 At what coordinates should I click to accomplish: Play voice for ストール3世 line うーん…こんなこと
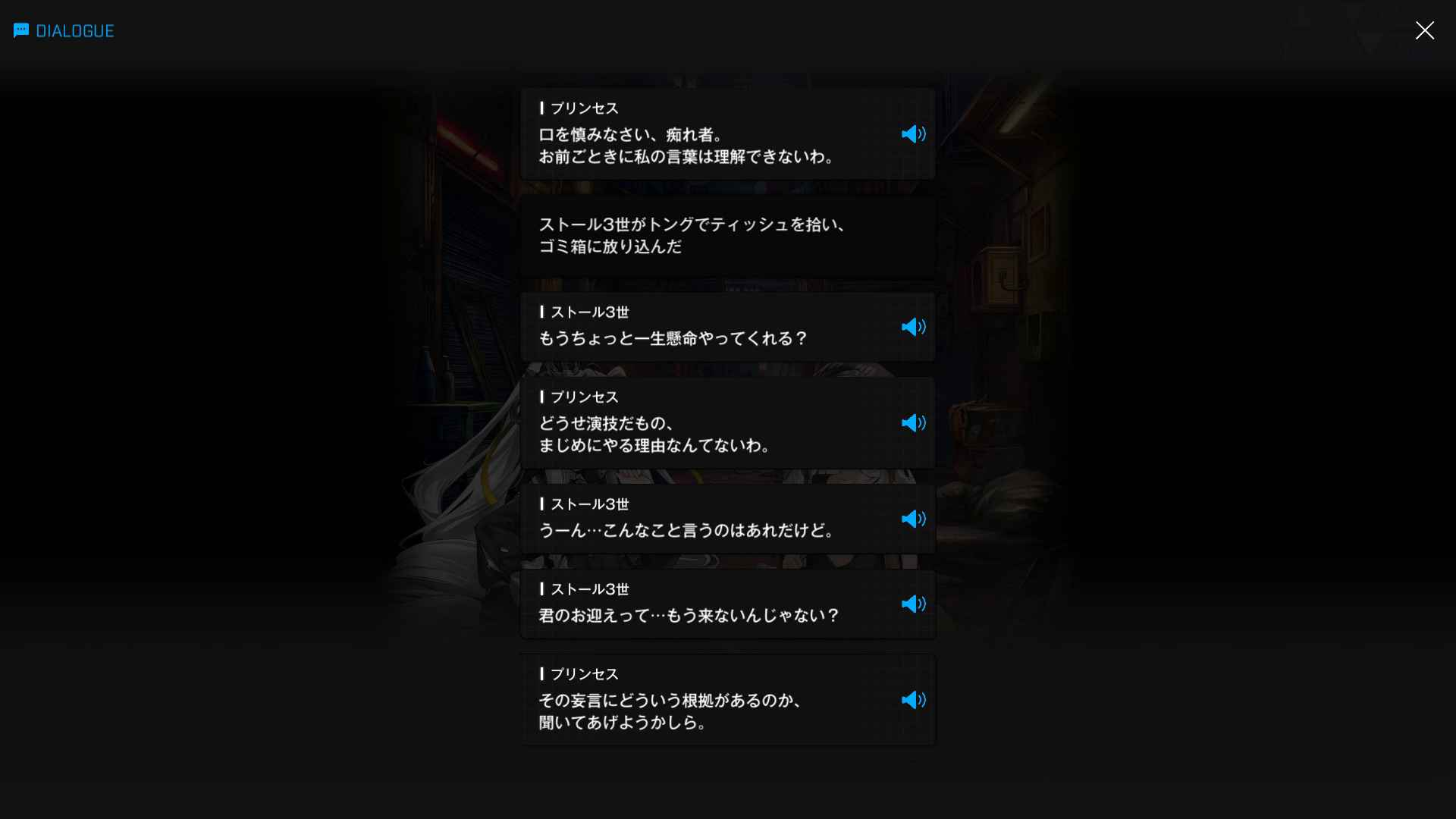pyautogui.click(x=913, y=519)
